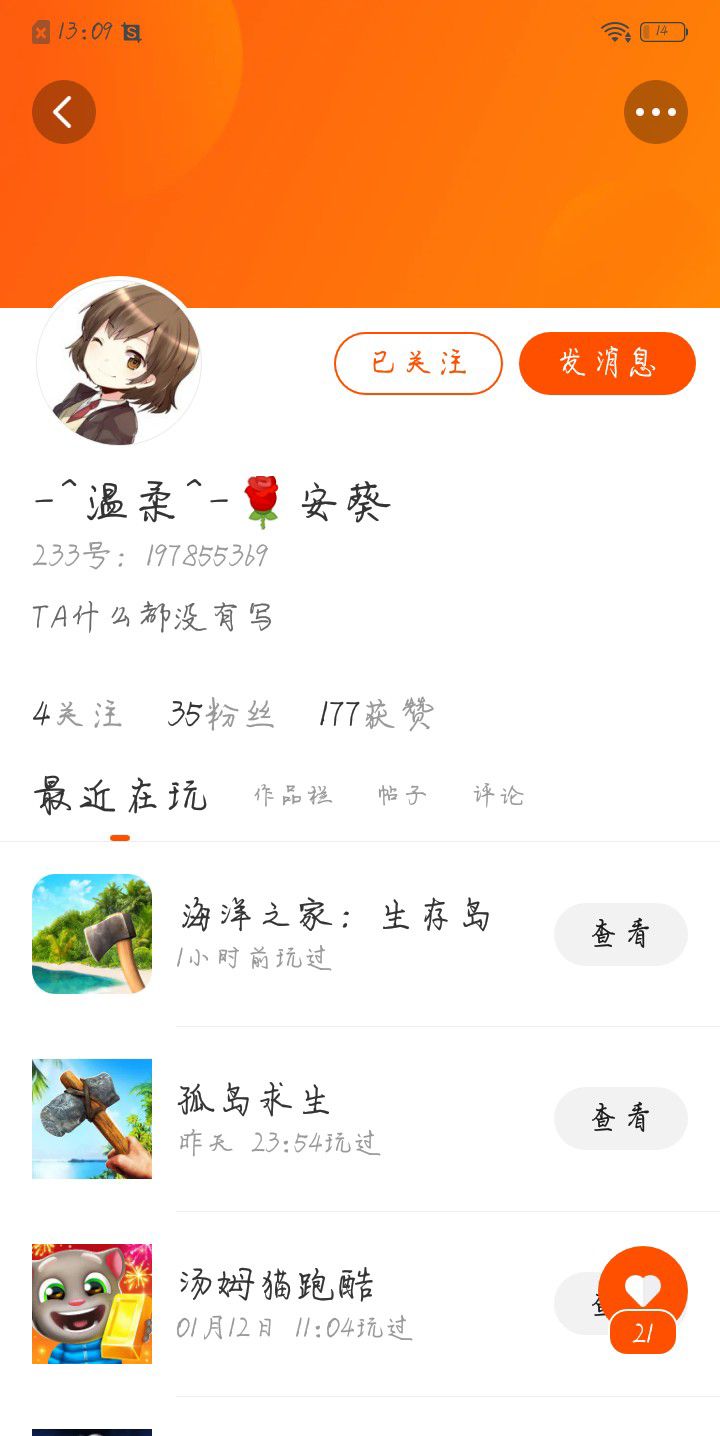
Task: Switch to the 帖子 tab
Action: pyautogui.click(x=402, y=796)
